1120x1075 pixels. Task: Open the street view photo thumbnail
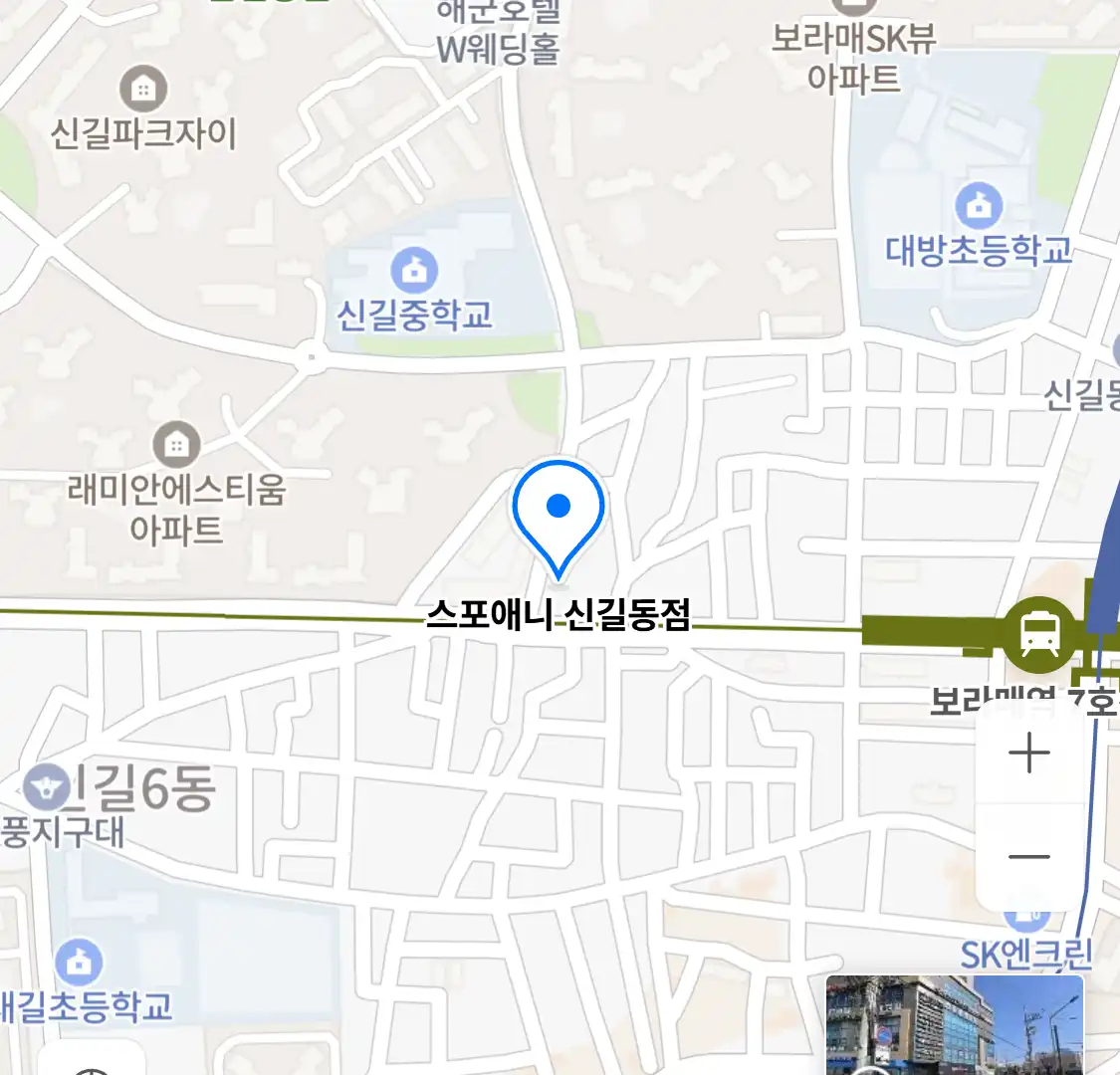[x=954, y=1024]
